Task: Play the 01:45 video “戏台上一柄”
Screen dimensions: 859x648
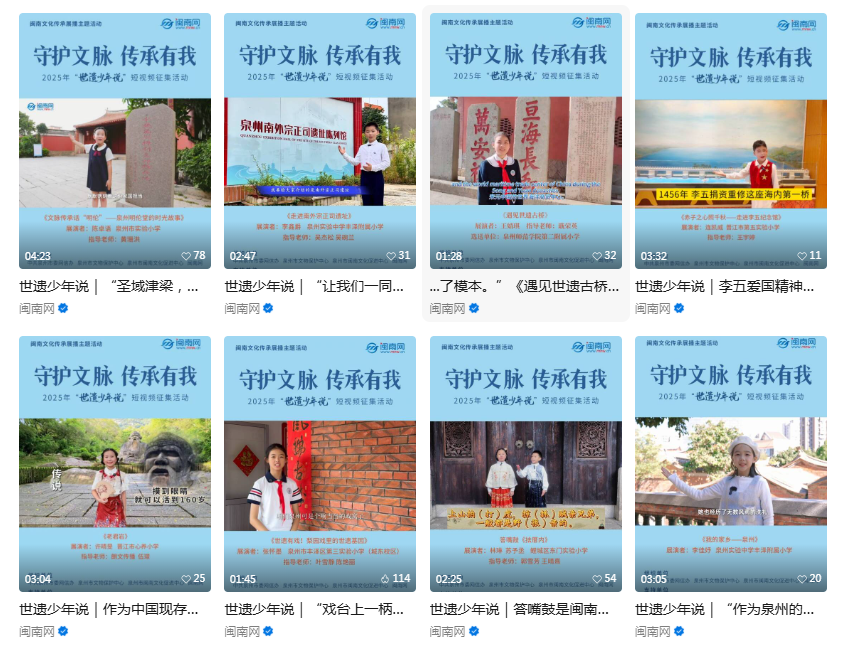Action: click(x=319, y=464)
